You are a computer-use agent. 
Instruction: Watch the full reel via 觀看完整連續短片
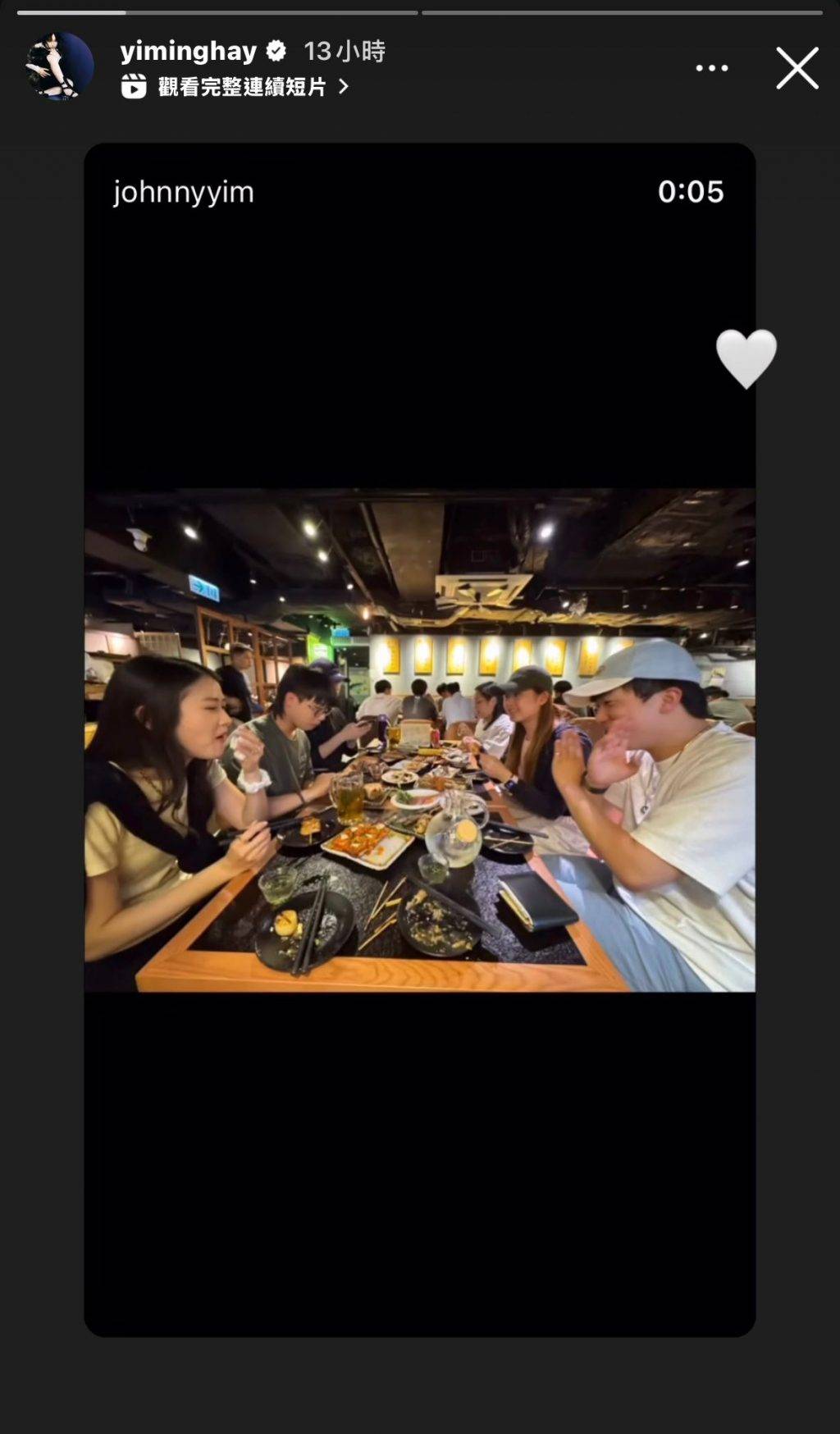pos(235,86)
